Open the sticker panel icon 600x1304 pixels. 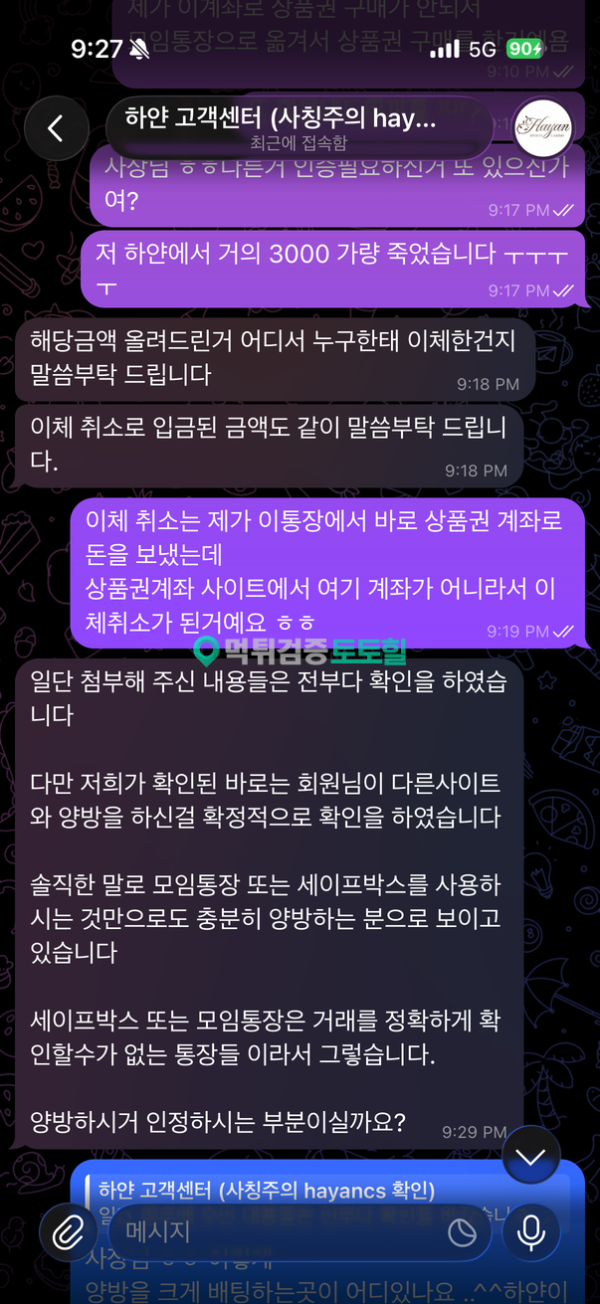[x=462, y=1233]
